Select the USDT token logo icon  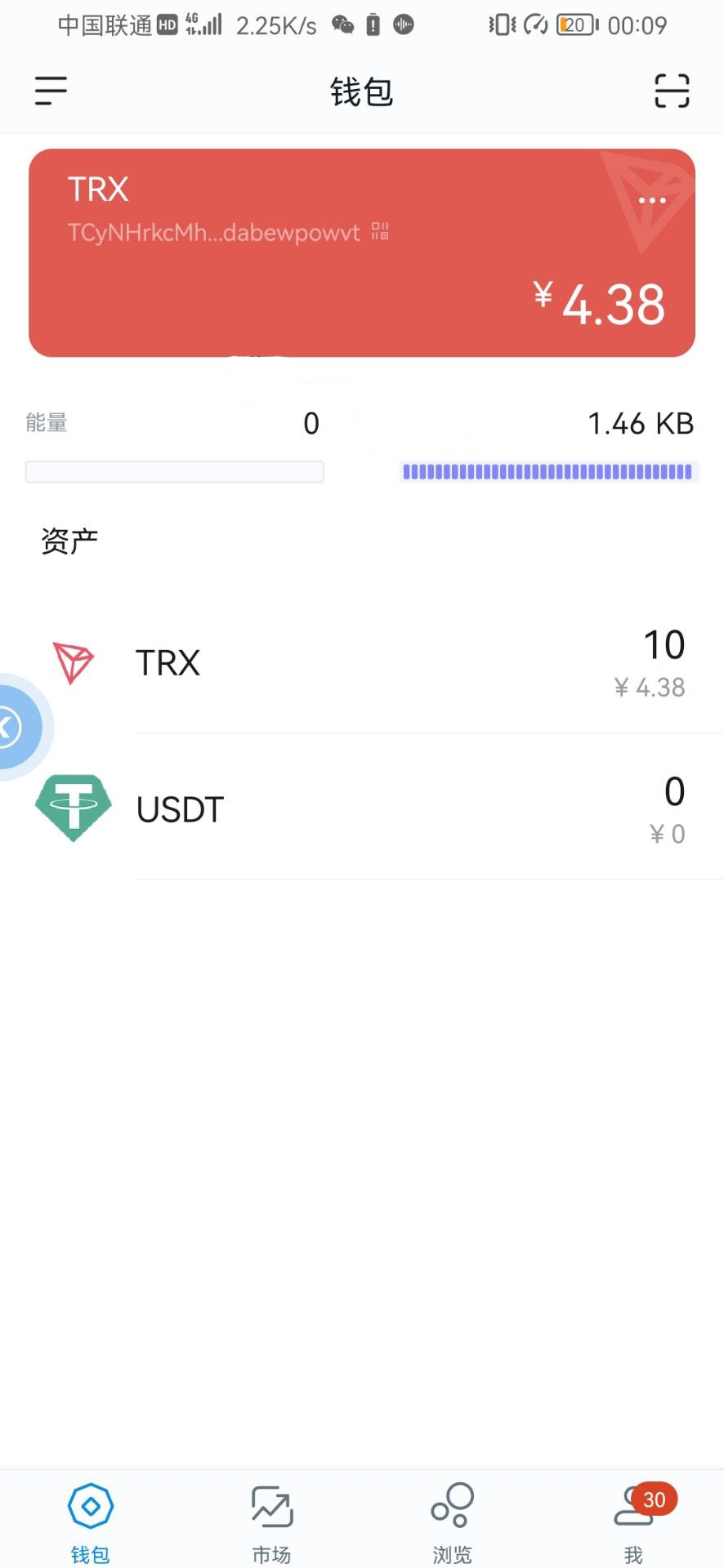pos(73,808)
